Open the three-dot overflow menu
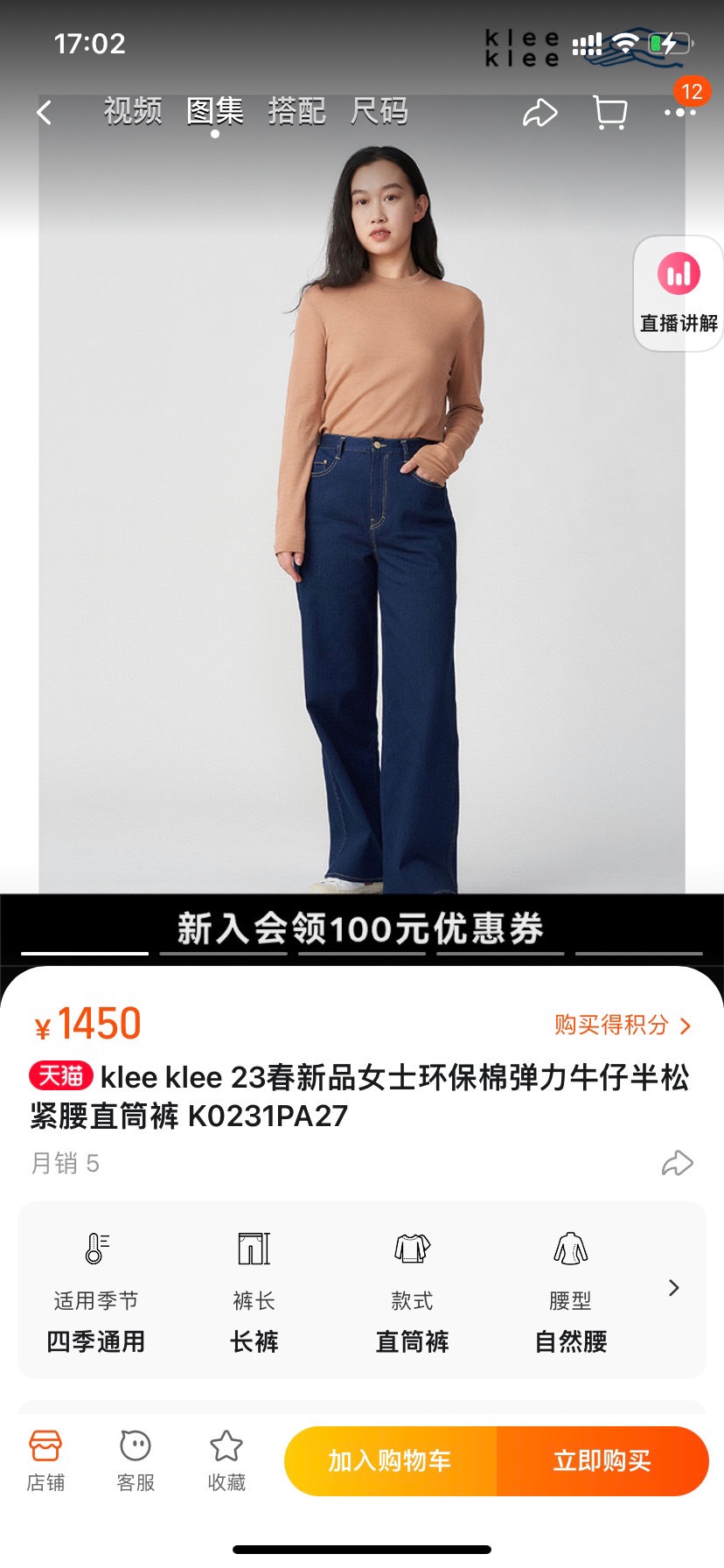This screenshot has width=724, height=1568. click(679, 113)
